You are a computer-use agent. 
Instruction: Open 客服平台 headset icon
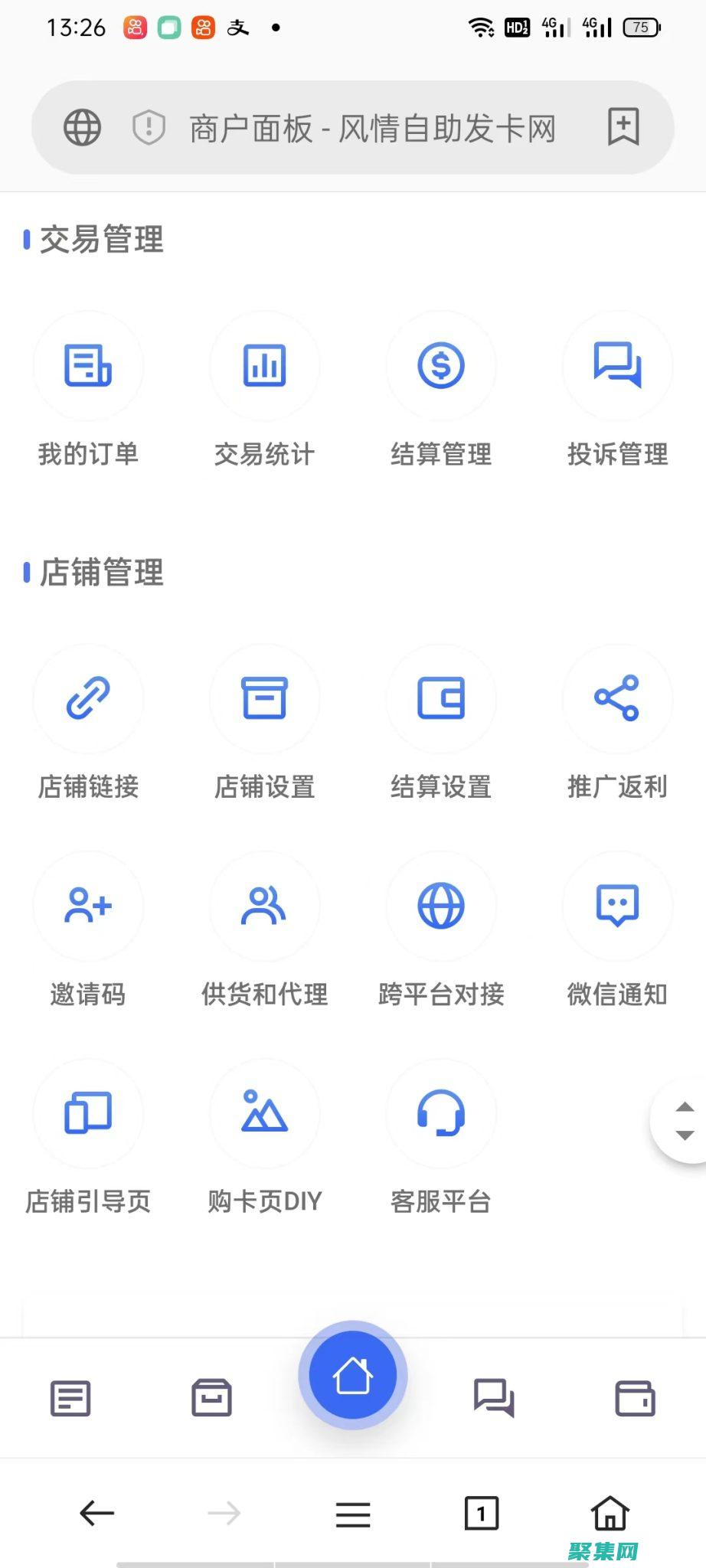tap(441, 1114)
